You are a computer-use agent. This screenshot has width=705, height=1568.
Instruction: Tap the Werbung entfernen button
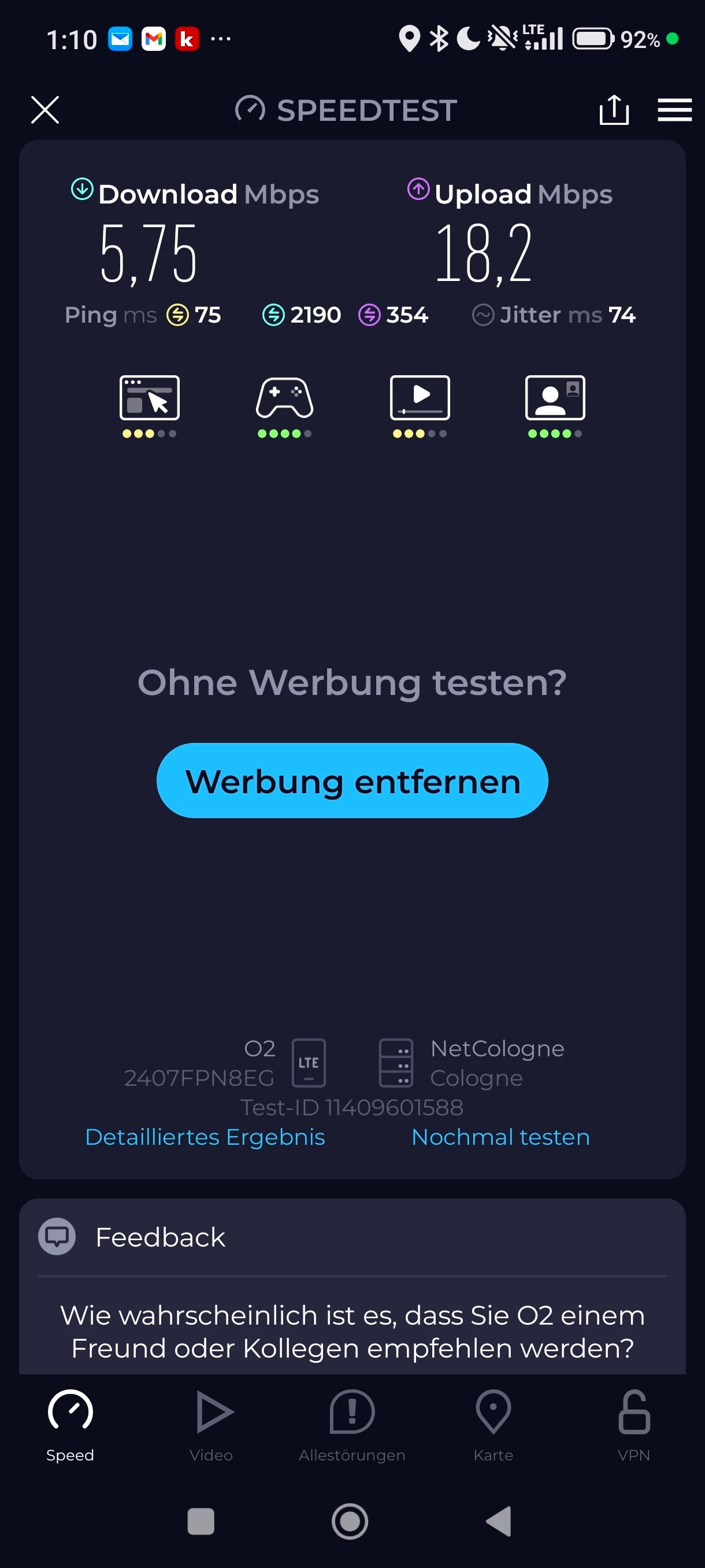[x=352, y=781]
